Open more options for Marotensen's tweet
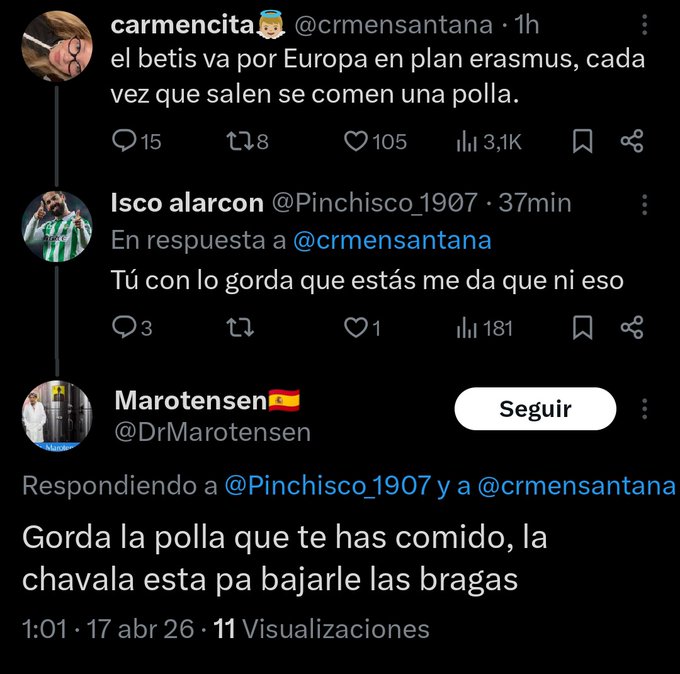This screenshot has height=674, width=680. (x=645, y=409)
